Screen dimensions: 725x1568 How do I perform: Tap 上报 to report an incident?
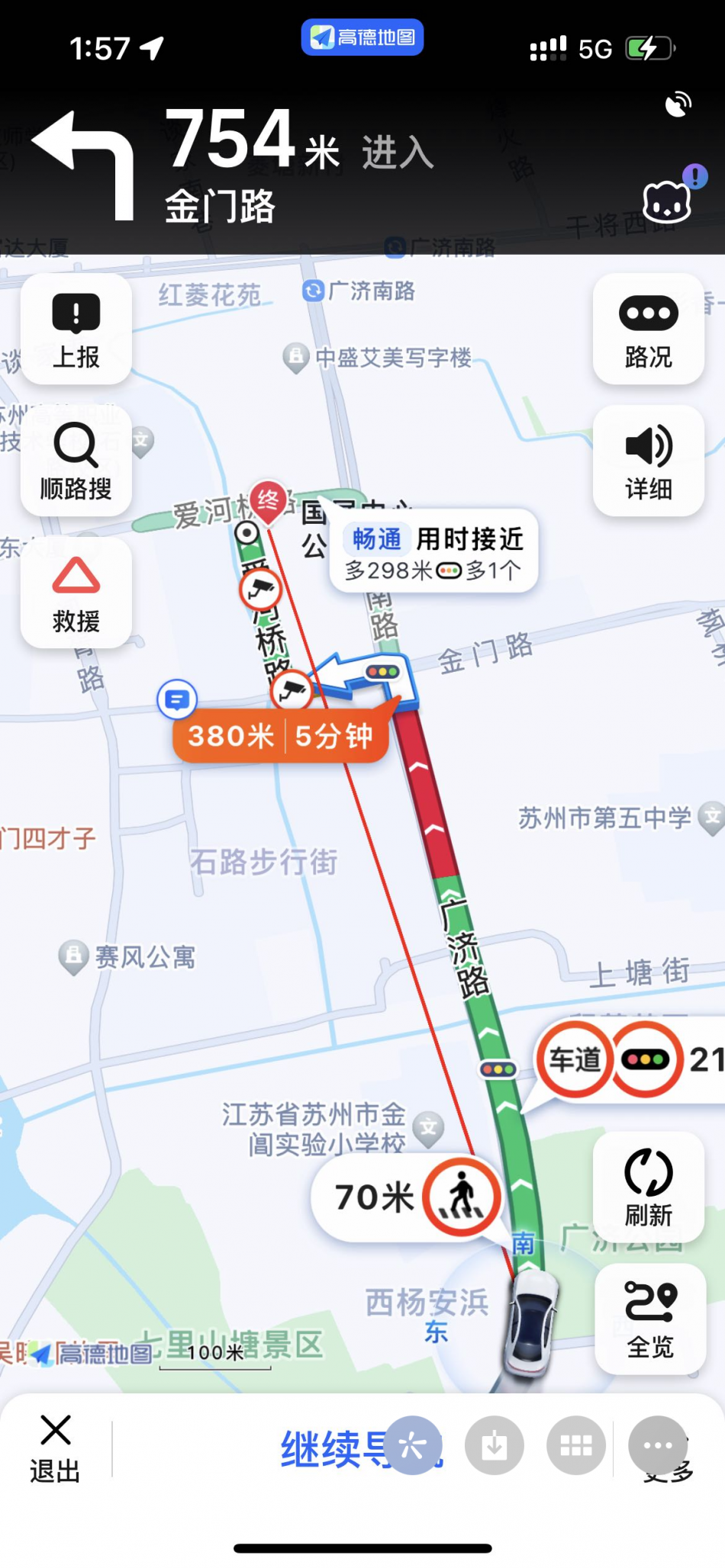tap(76, 330)
